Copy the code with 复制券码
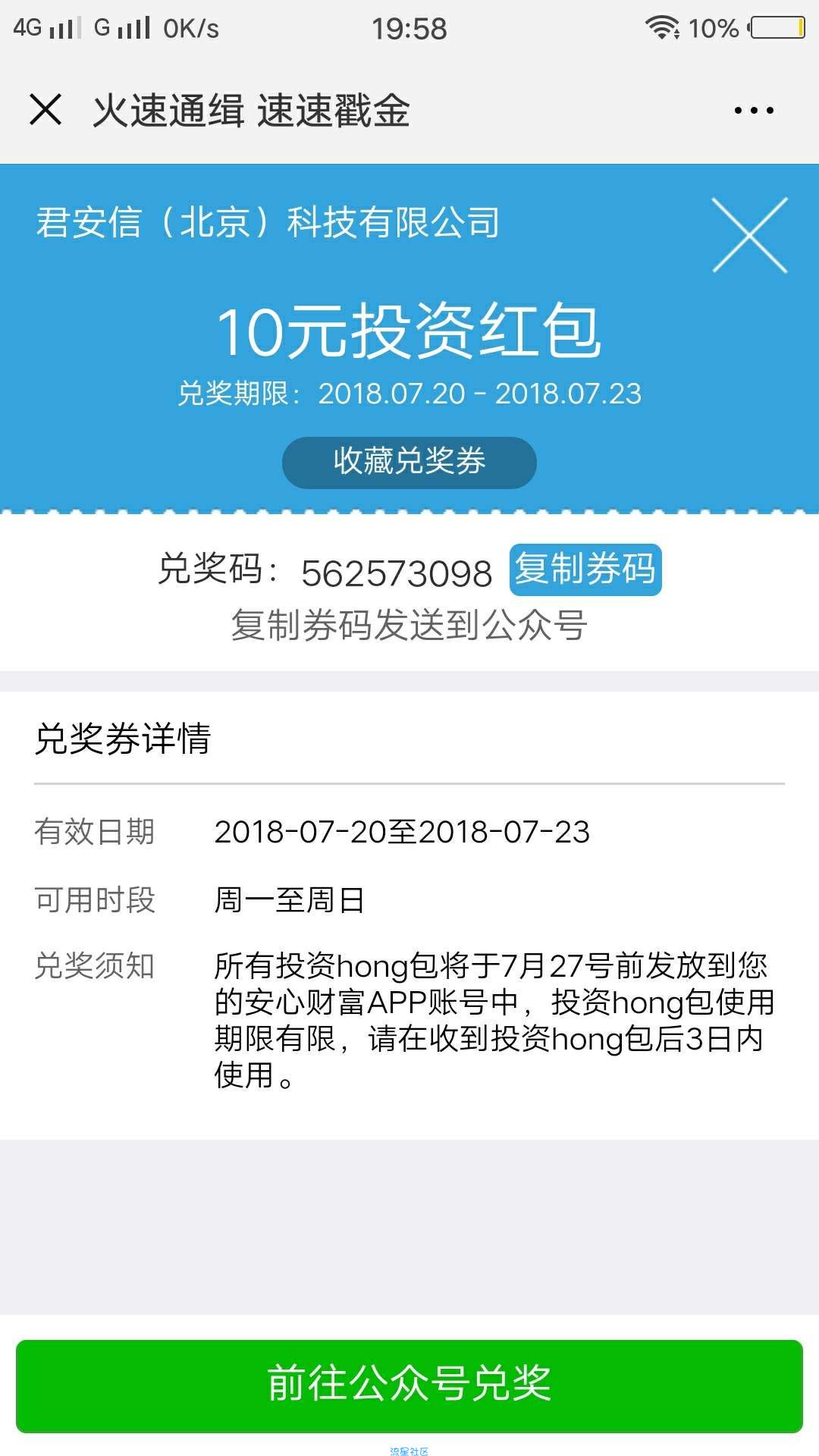The image size is (819, 1456). (x=585, y=570)
